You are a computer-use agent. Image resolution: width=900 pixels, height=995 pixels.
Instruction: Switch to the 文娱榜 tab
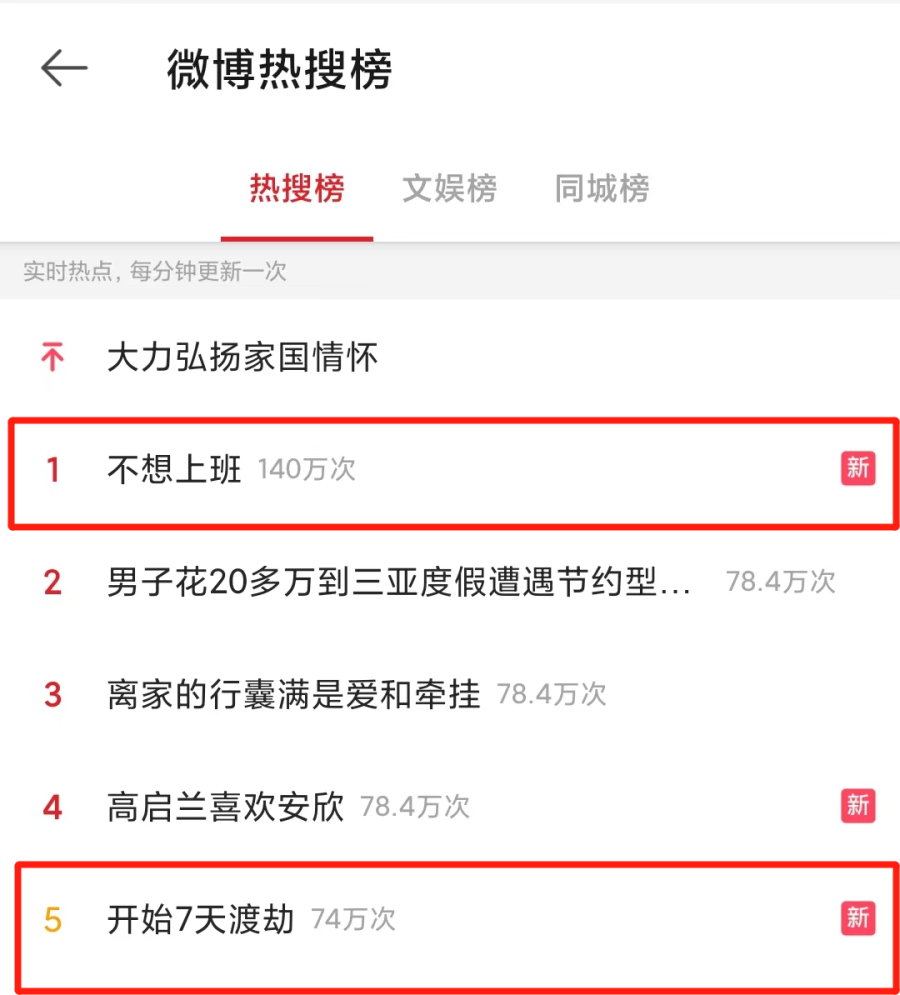[x=449, y=188]
